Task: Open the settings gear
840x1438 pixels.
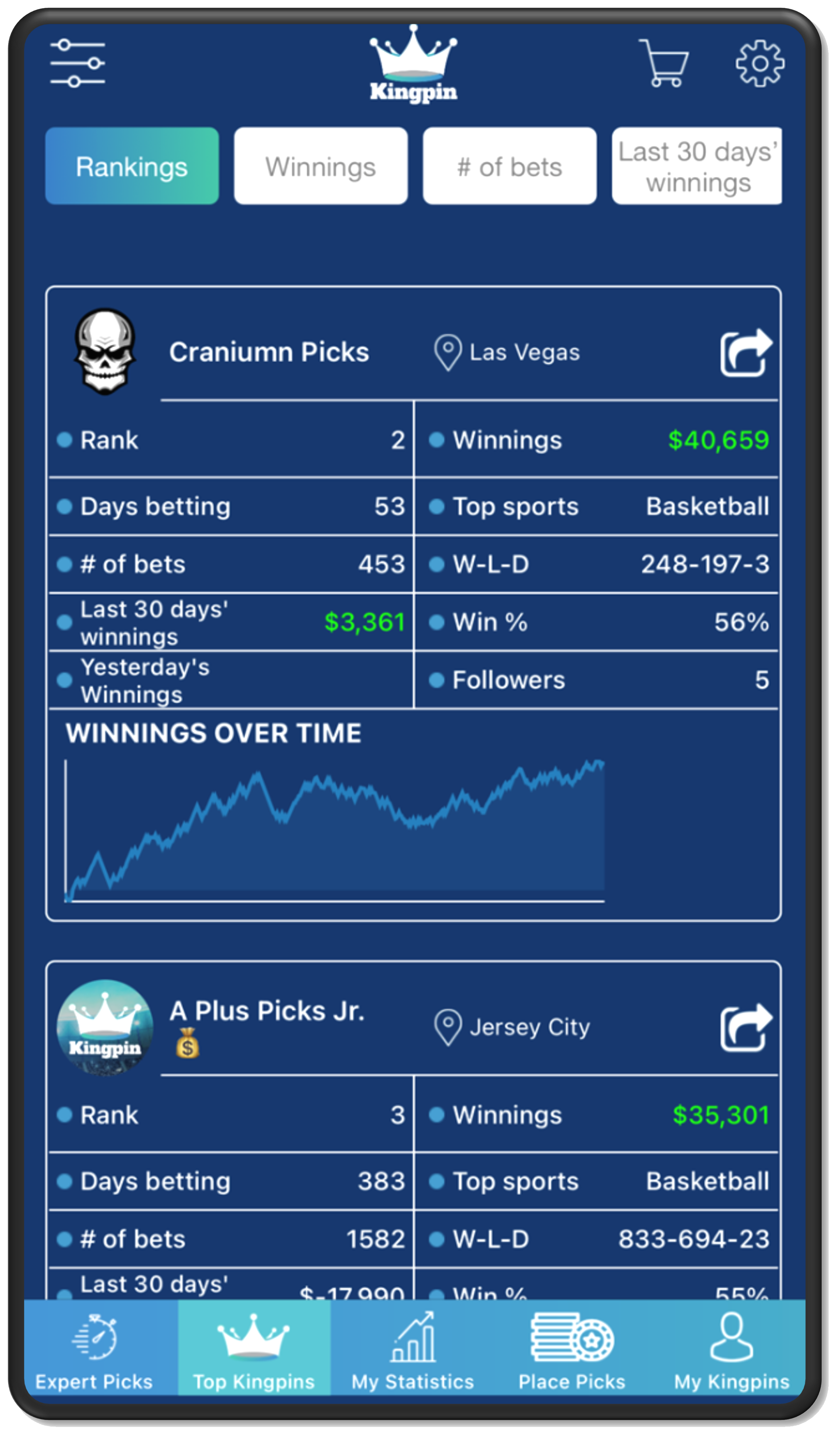Action: pos(760,63)
